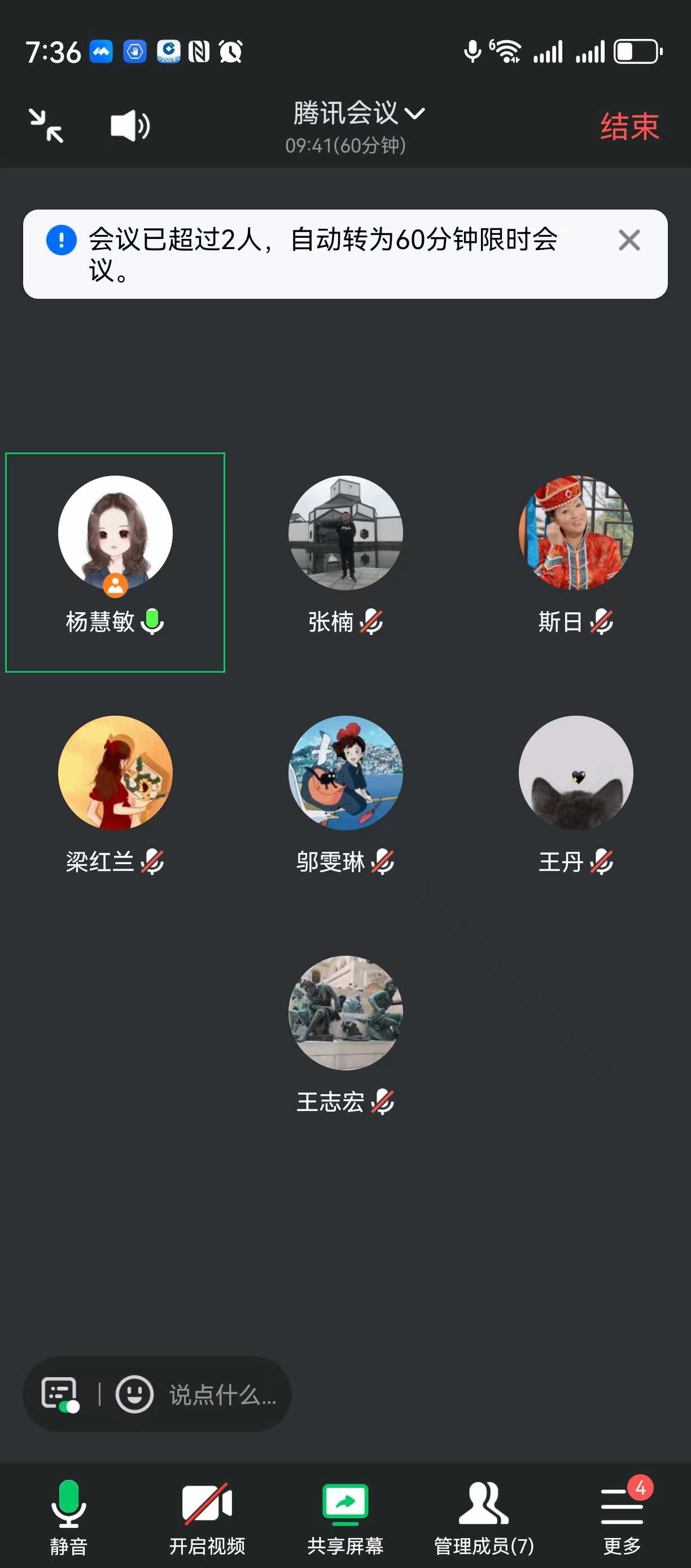Open the 更多 menu
Viewport: 691px width, 1568px height.
[x=622, y=1517]
